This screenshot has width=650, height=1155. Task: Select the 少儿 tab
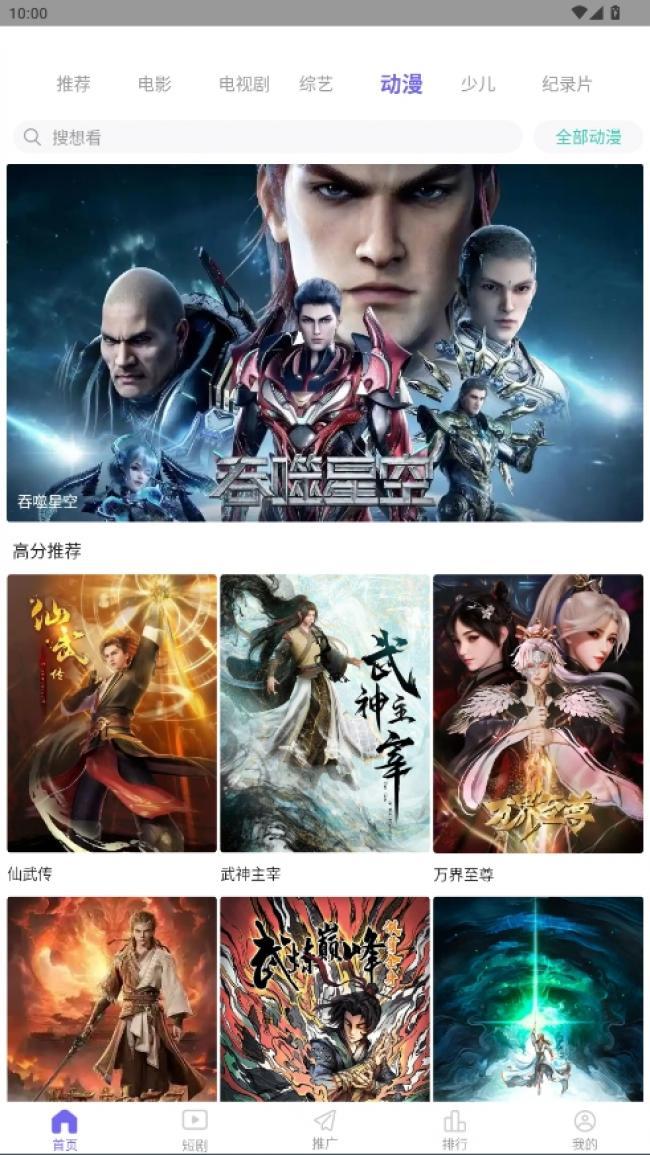point(477,84)
